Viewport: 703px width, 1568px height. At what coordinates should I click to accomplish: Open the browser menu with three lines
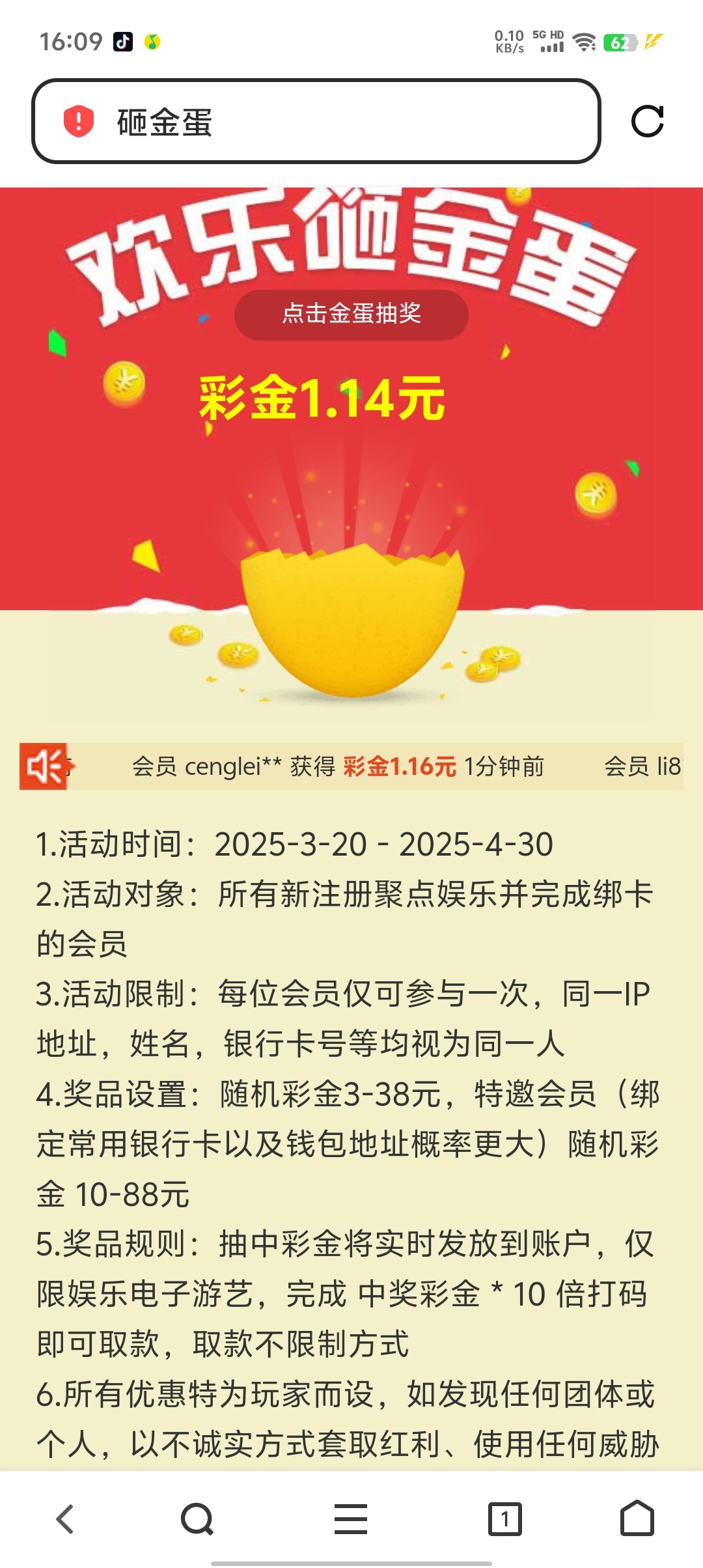point(351,1519)
